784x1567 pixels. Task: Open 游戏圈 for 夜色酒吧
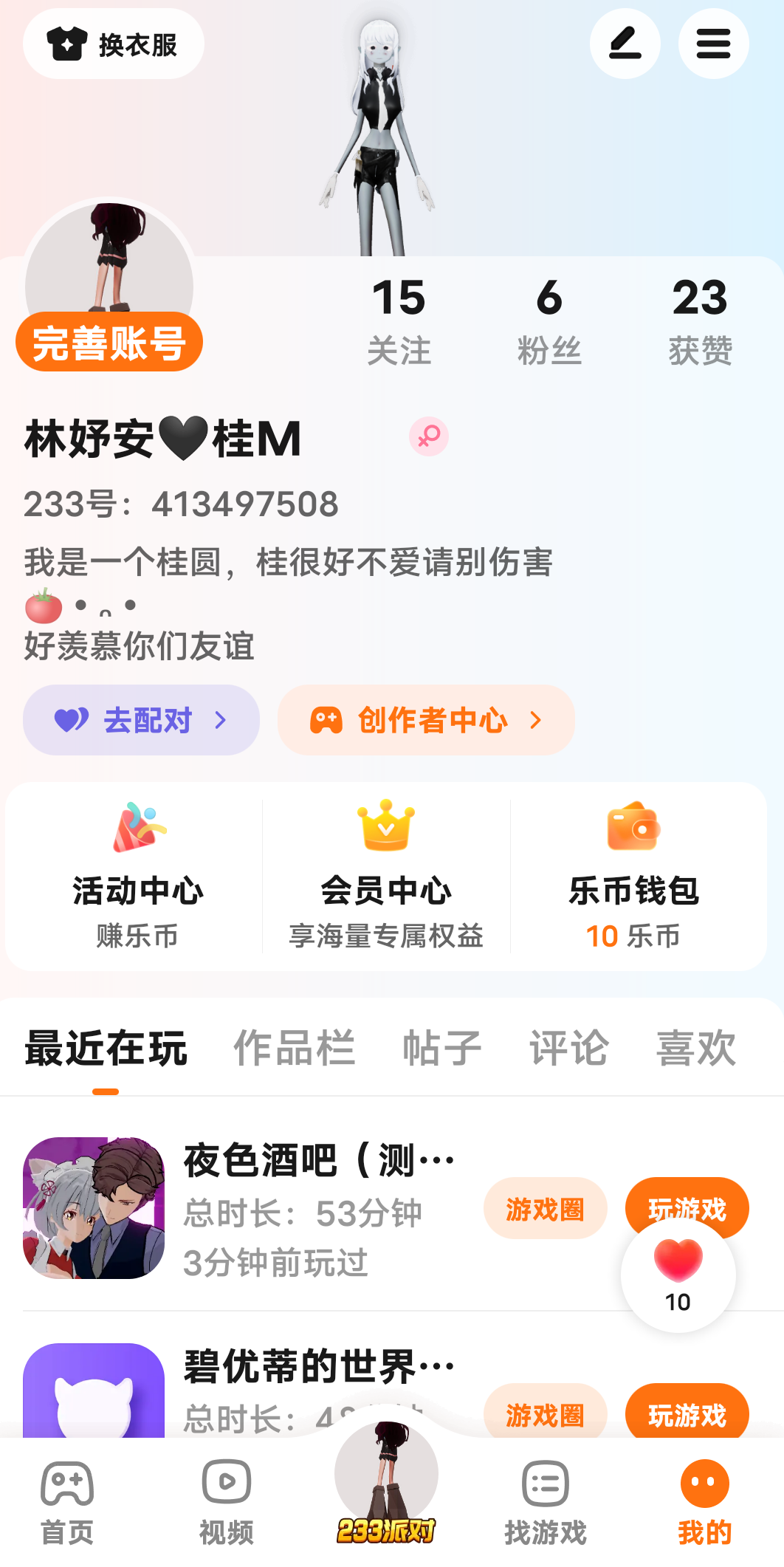tap(545, 1209)
